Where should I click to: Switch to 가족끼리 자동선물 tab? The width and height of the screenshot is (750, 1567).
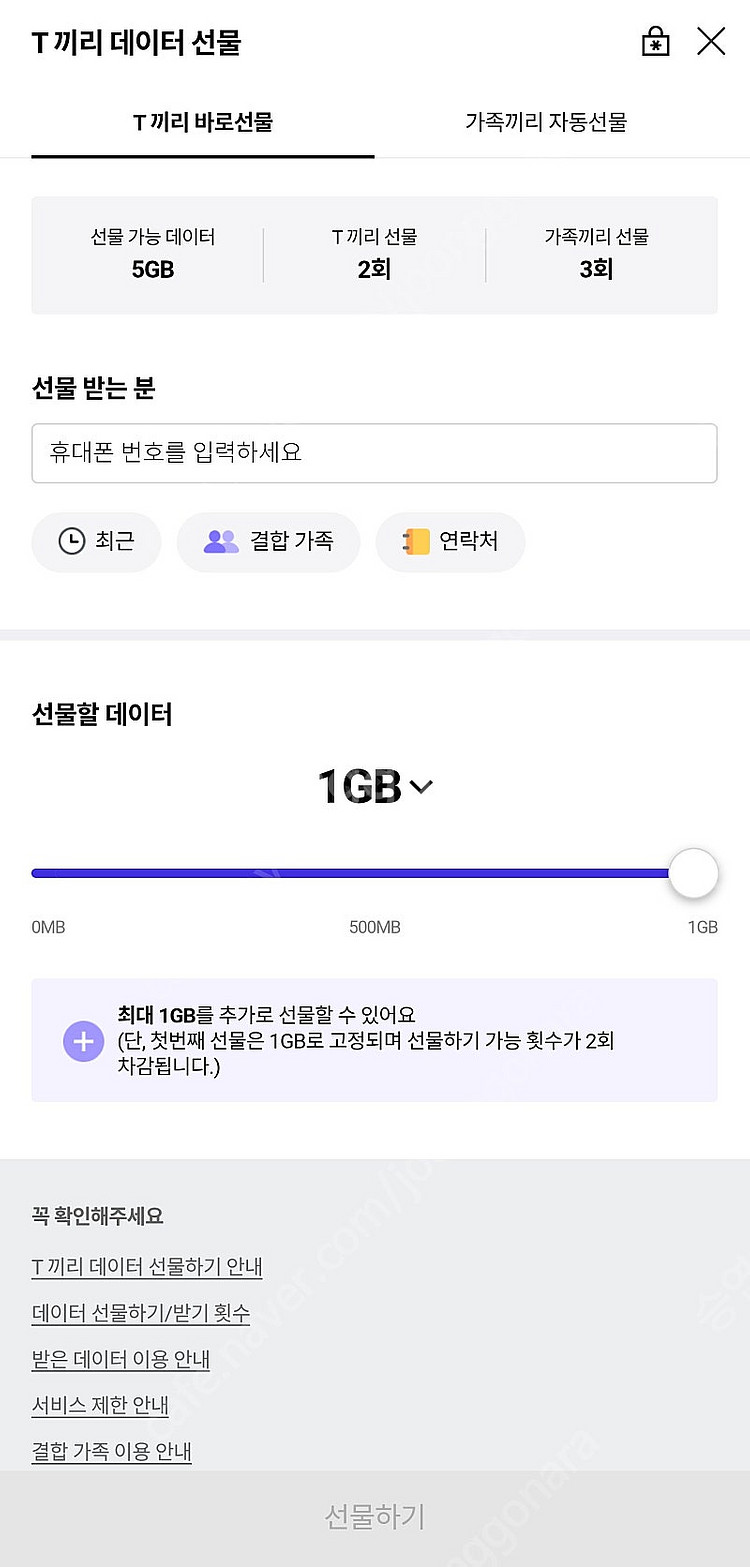(x=546, y=122)
